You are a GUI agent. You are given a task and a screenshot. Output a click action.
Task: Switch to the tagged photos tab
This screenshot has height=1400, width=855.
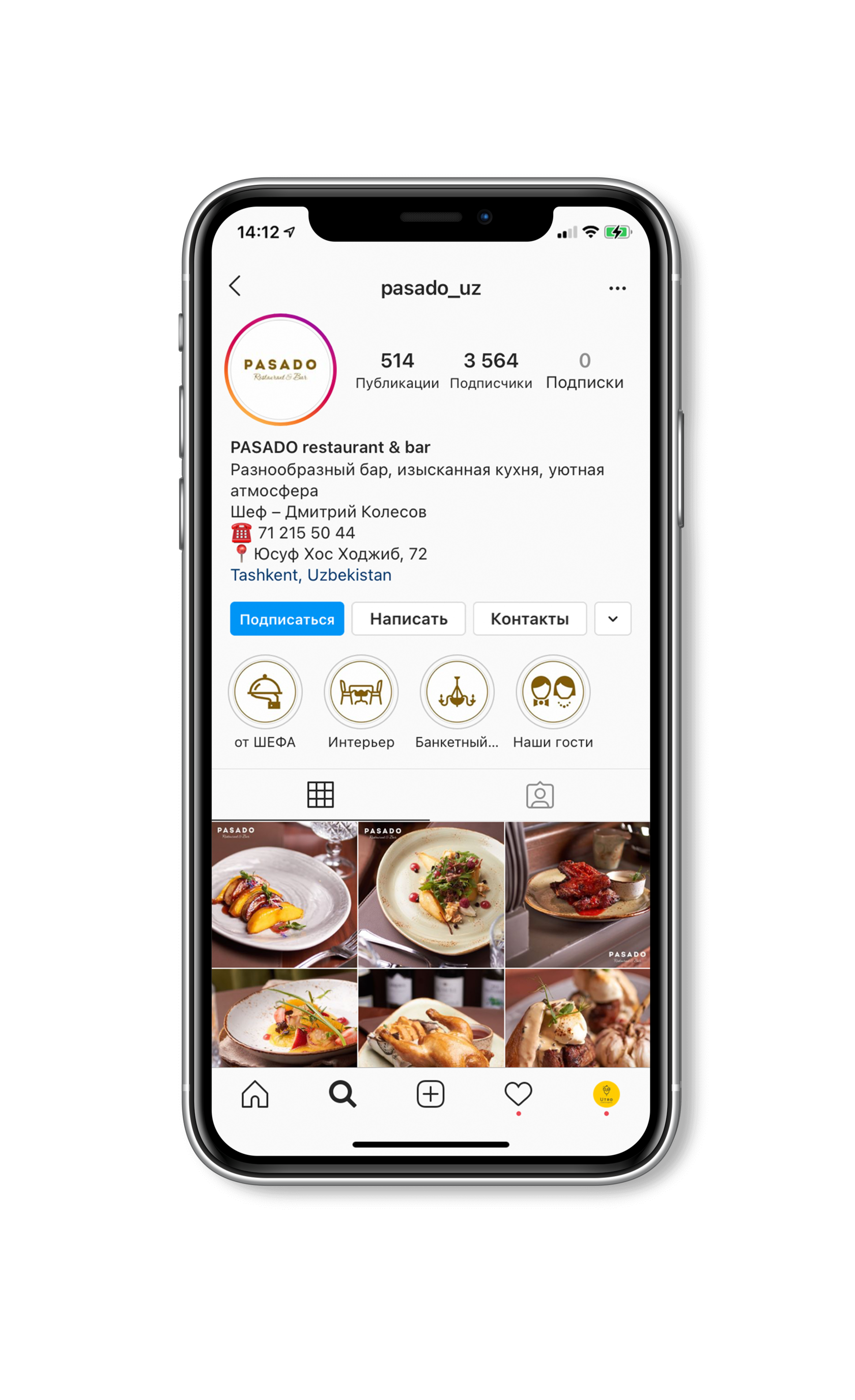click(539, 795)
